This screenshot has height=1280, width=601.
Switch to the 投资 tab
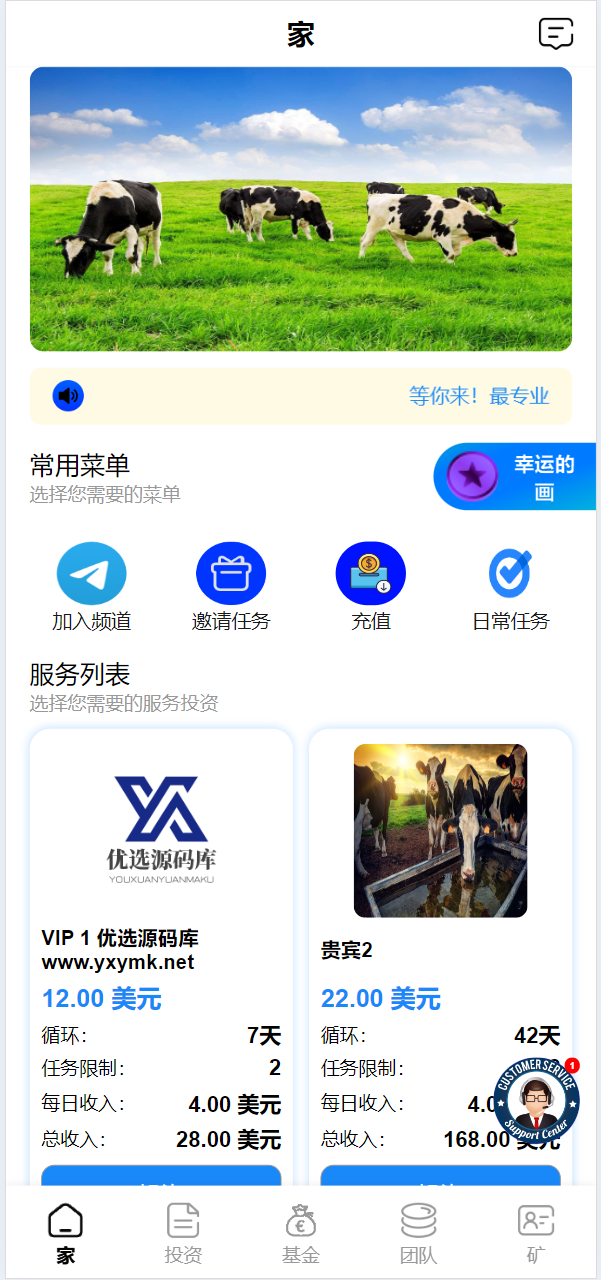183,1234
